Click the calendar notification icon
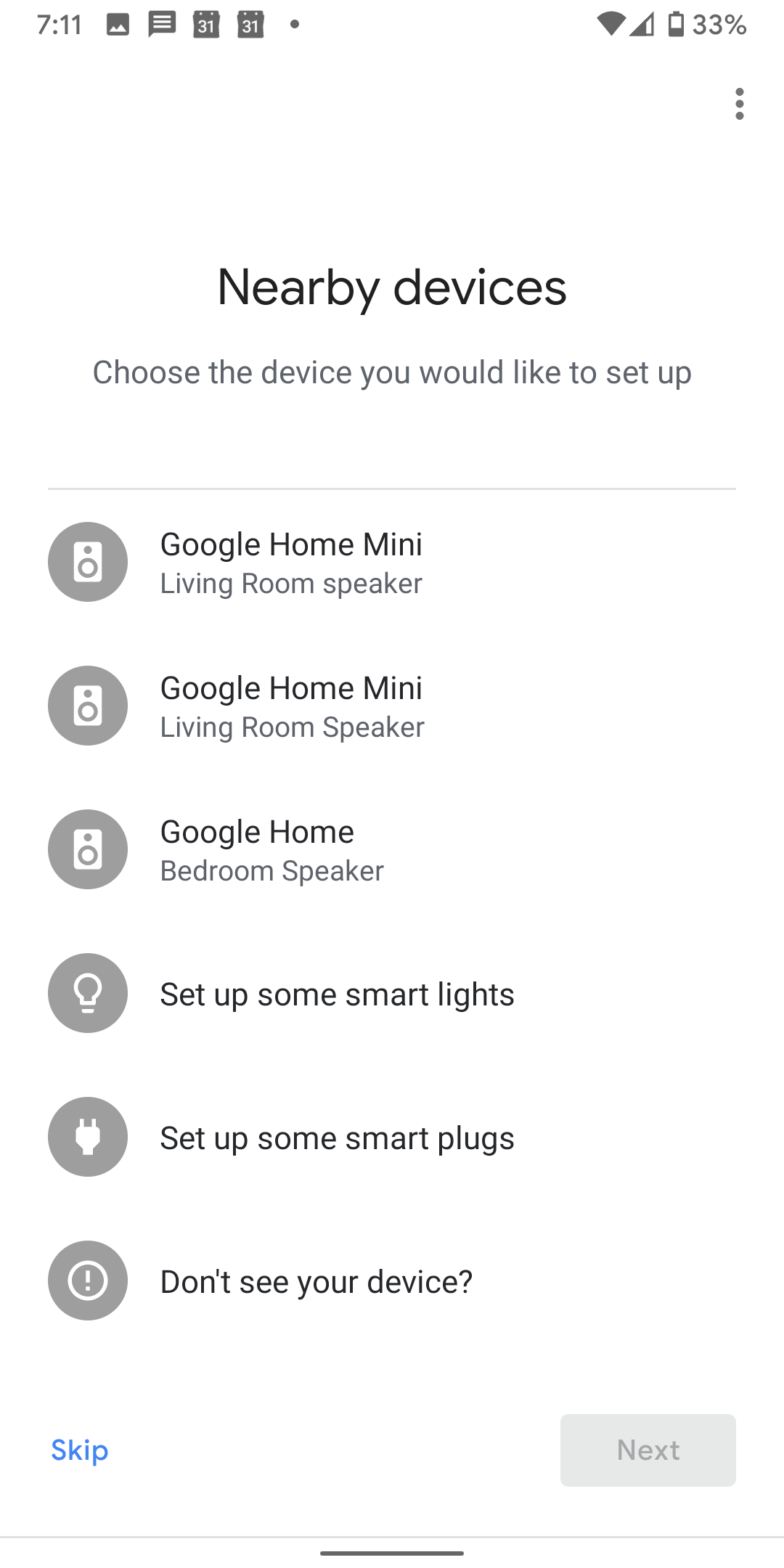 [x=205, y=25]
